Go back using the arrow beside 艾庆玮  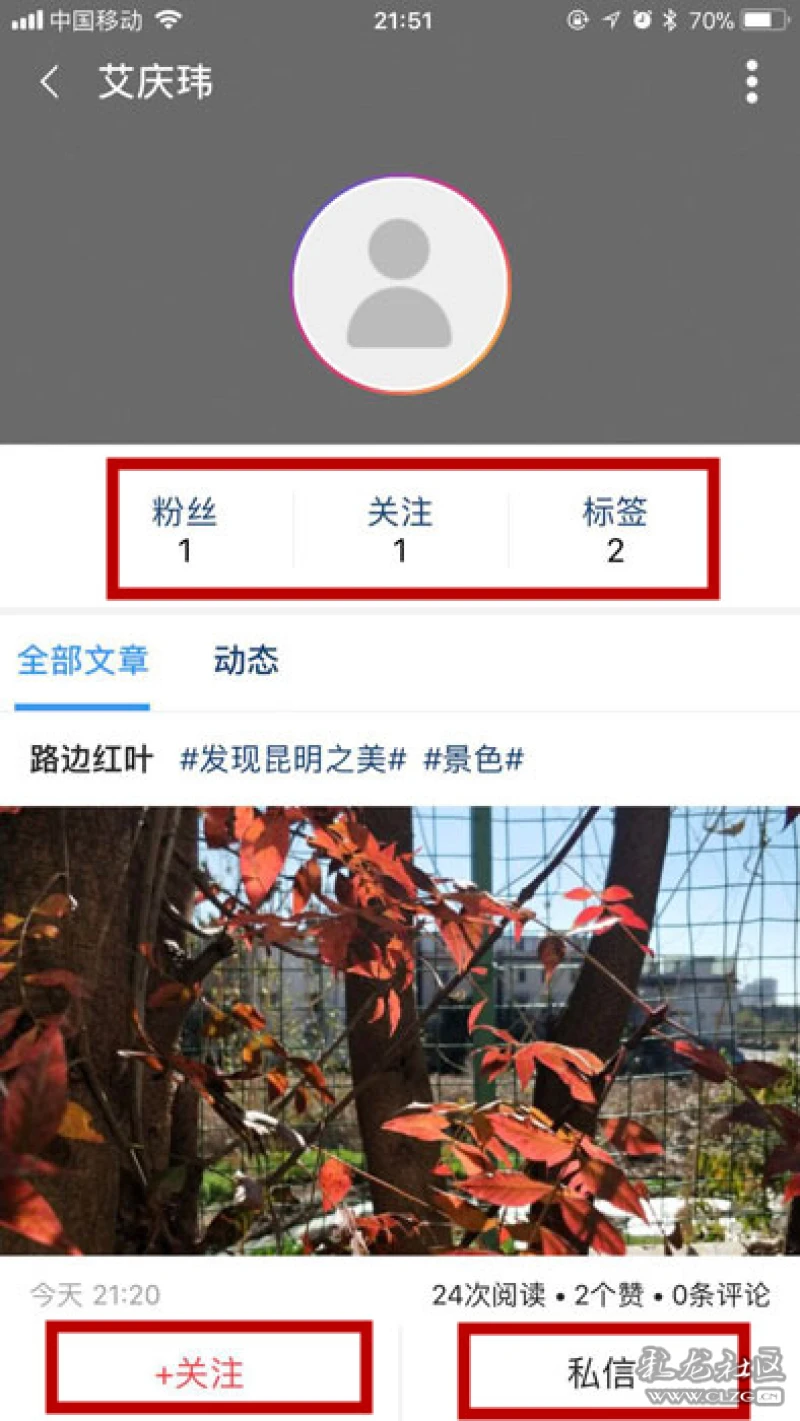pyautogui.click(x=48, y=83)
